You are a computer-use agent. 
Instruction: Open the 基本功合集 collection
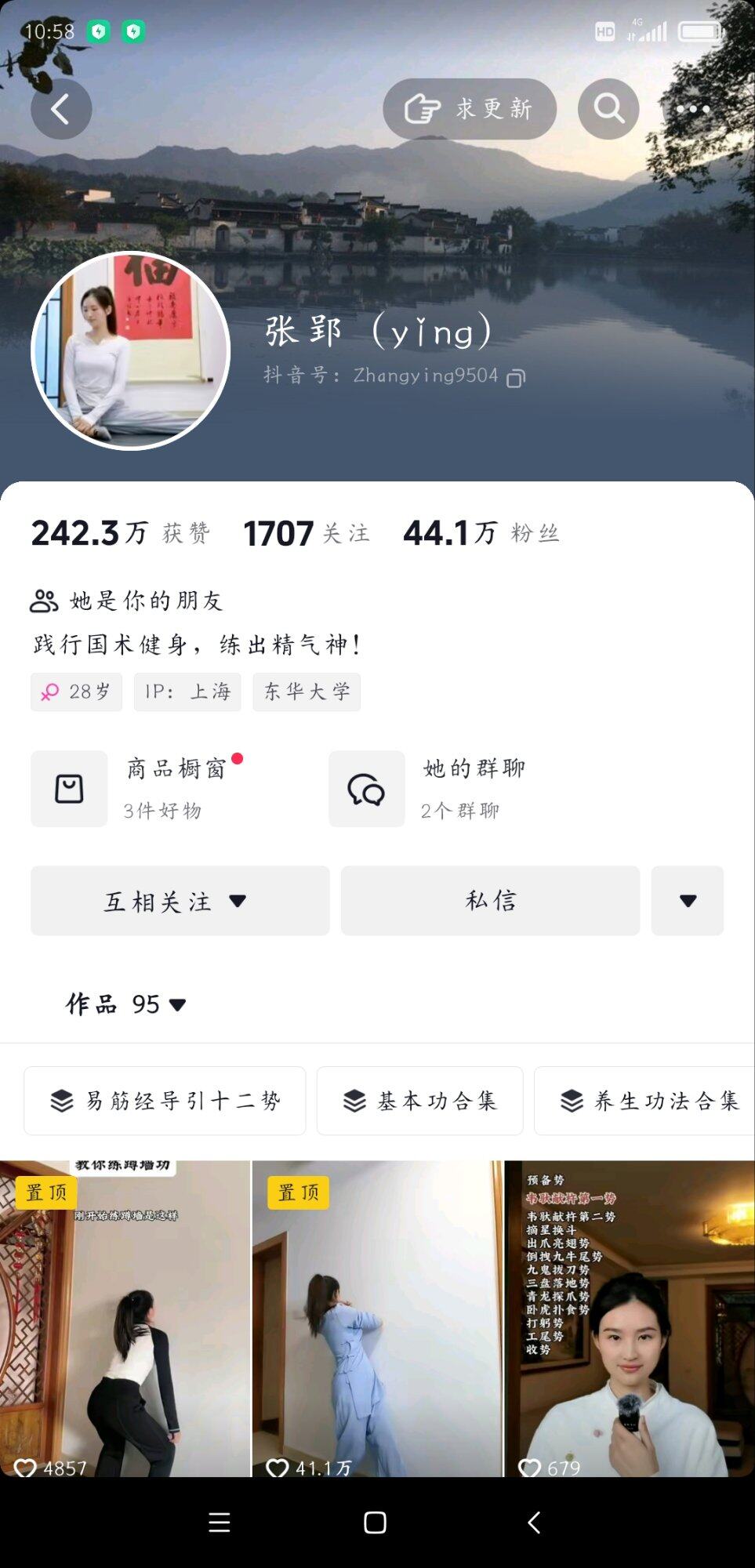click(x=419, y=1101)
